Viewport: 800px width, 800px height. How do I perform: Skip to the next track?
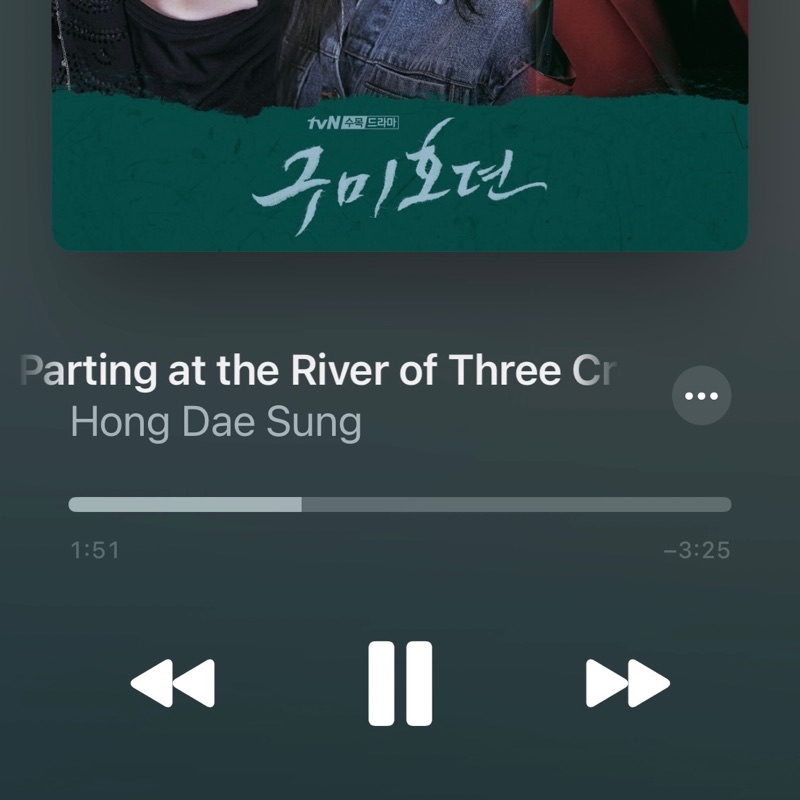tap(627, 684)
